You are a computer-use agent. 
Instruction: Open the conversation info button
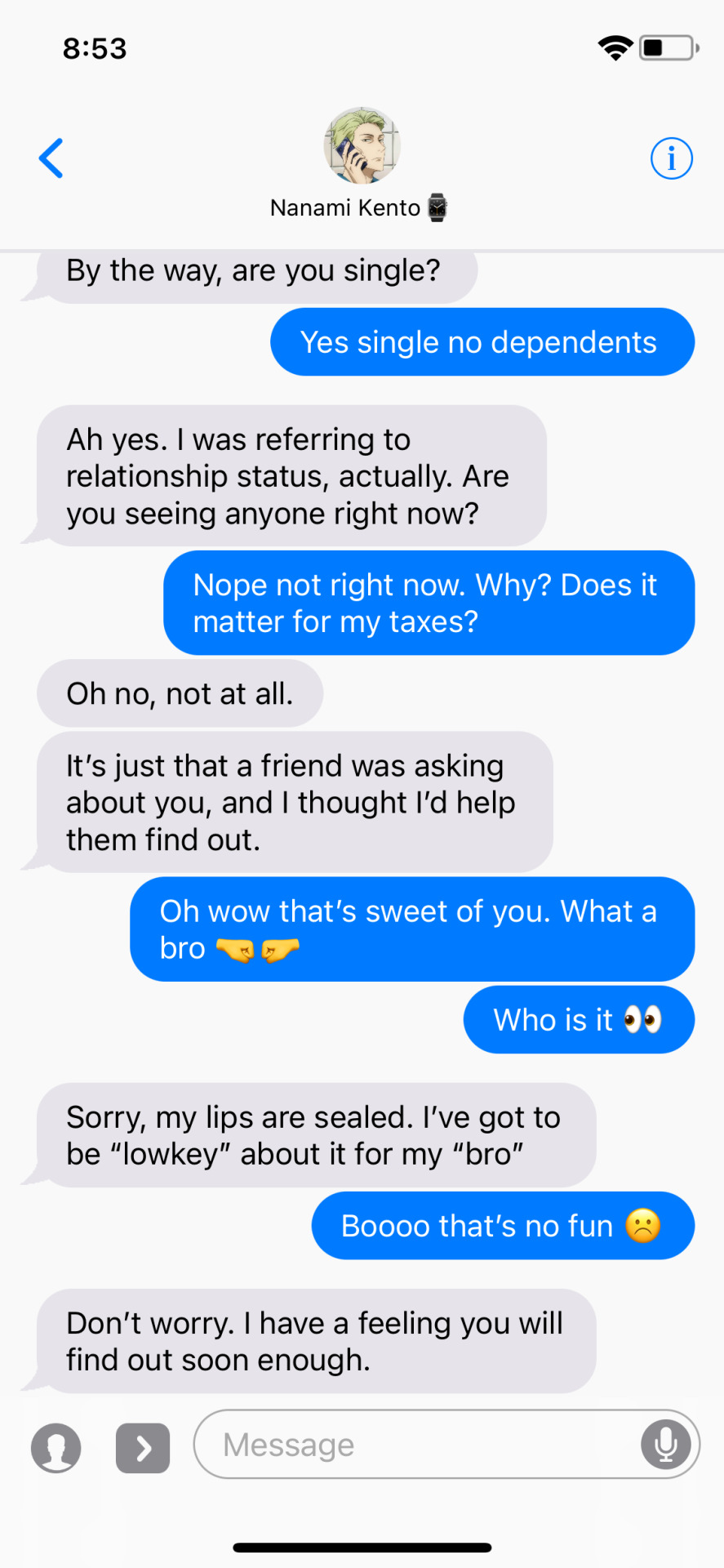click(x=671, y=158)
